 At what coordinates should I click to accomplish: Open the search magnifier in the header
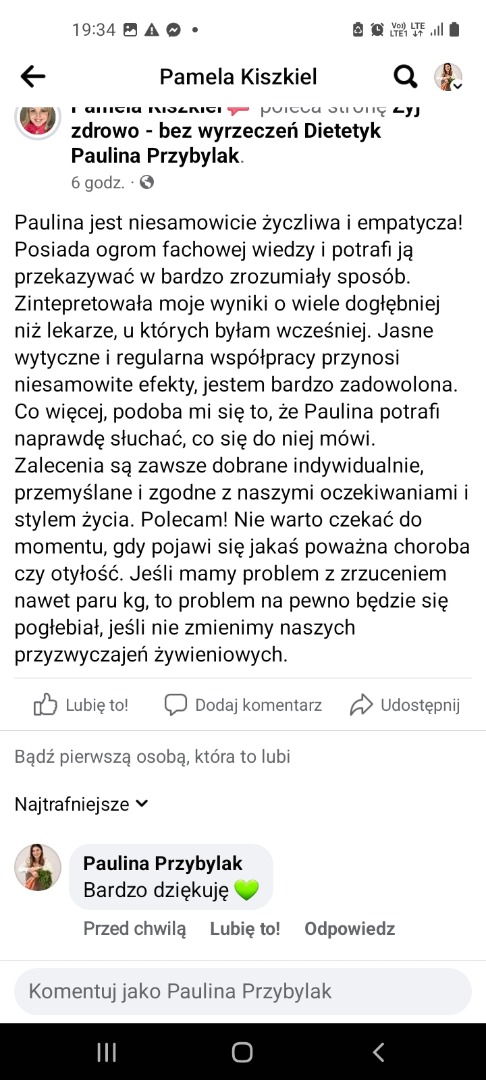coord(405,76)
